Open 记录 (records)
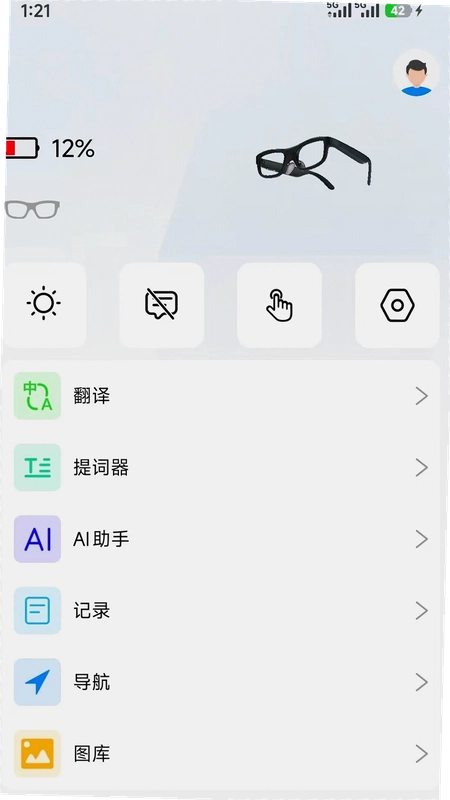Screen dimensions: 450x800 (x=221, y=611)
